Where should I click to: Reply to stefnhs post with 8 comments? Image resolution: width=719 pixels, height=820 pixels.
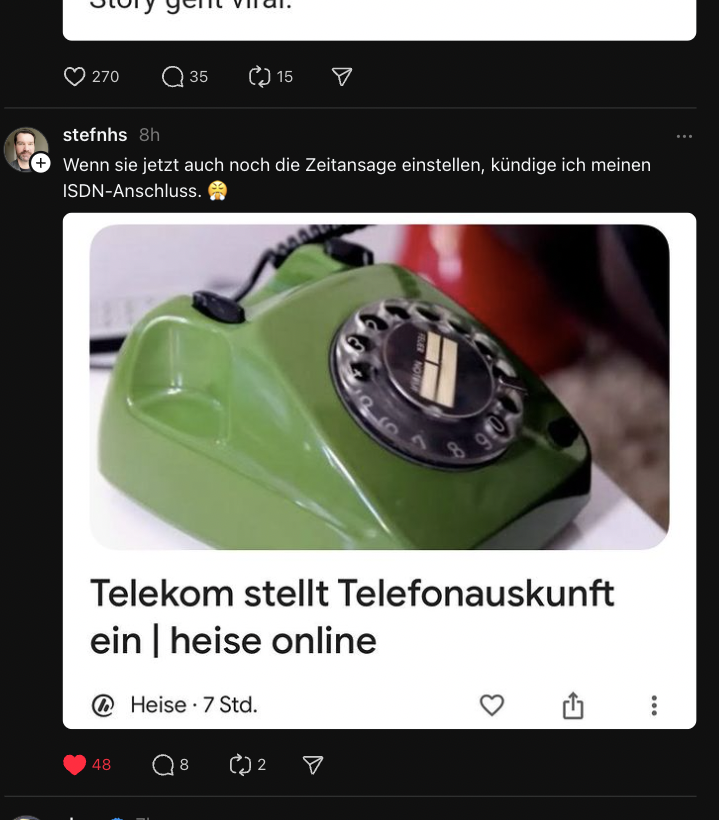[x=163, y=765]
